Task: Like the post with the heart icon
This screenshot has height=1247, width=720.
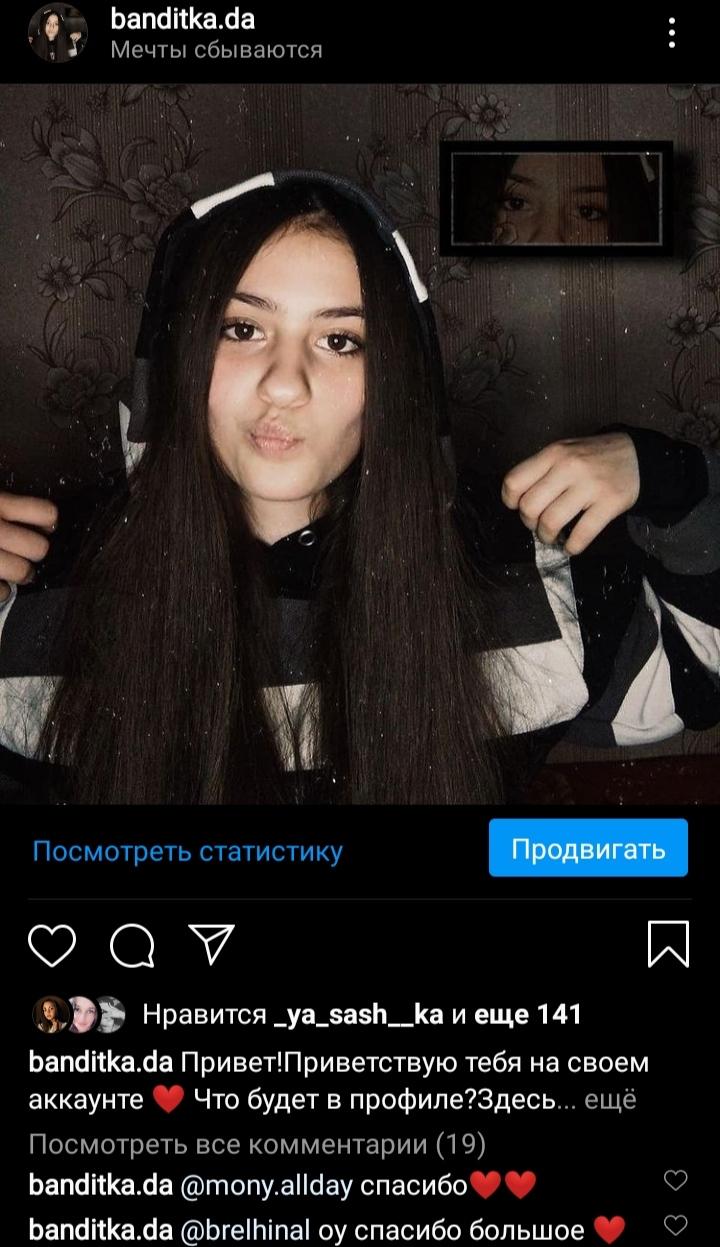Action: (52, 945)
